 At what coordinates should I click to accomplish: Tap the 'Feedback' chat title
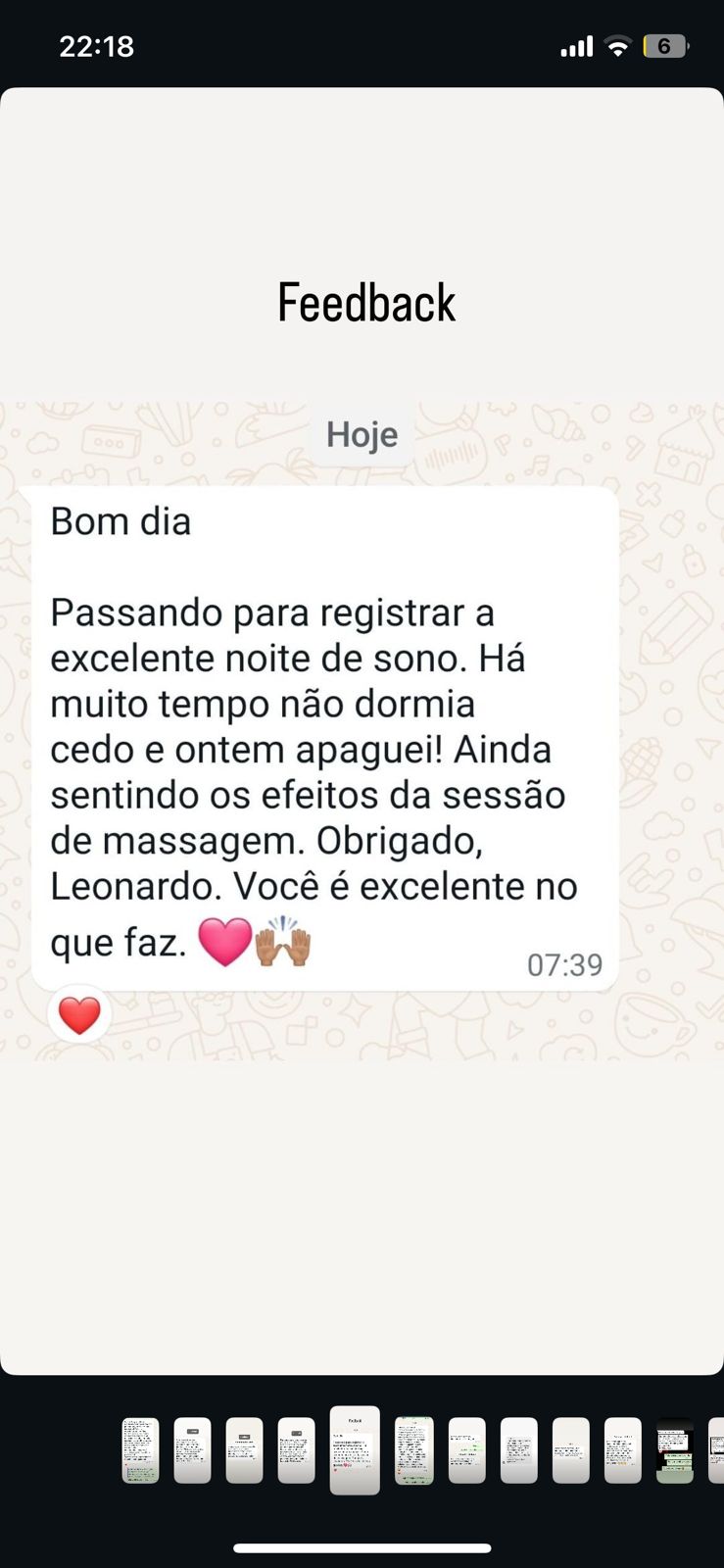(x=365, y=301)
